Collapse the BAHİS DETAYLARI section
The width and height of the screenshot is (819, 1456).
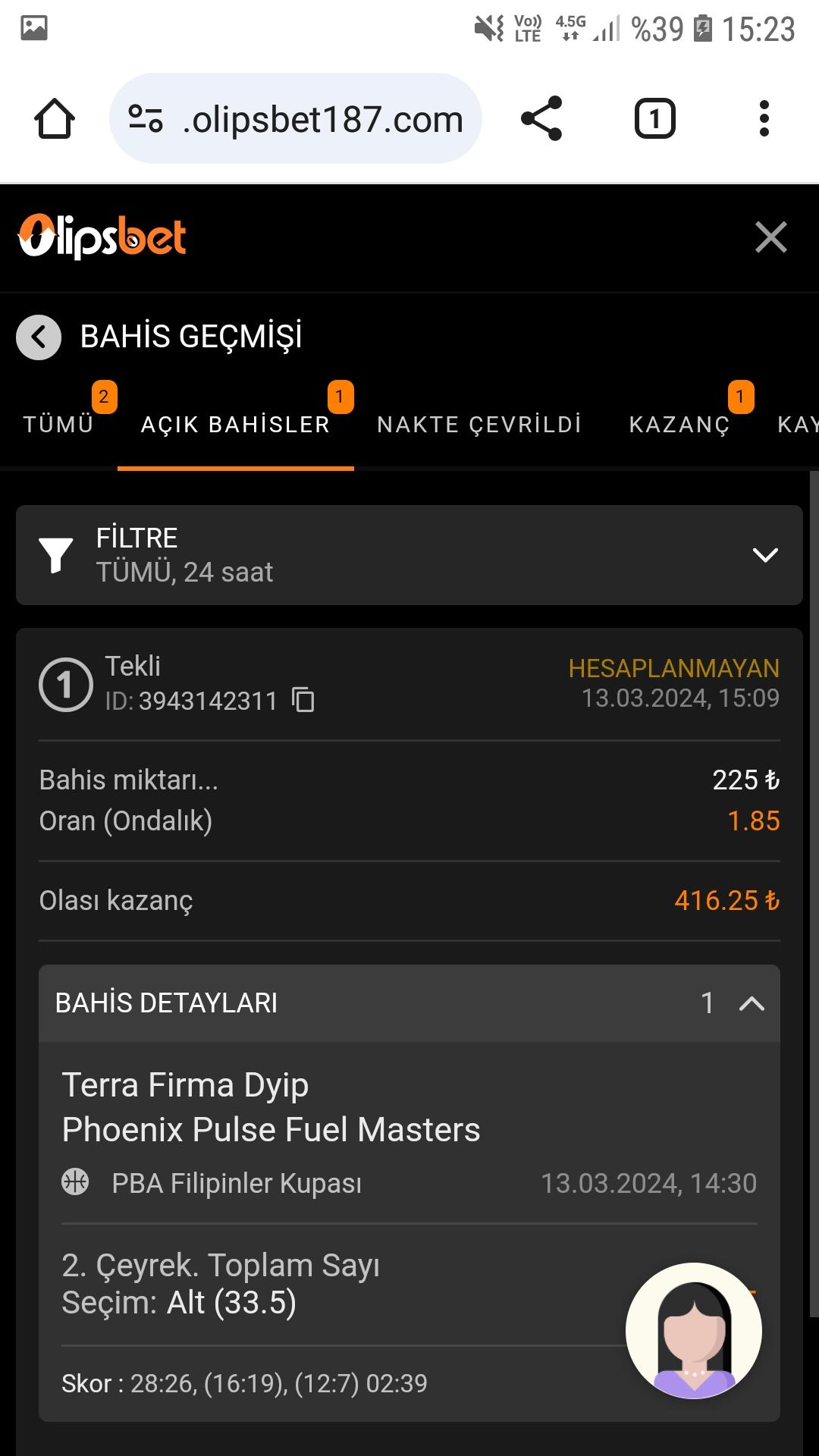[x=752, y=1003]
